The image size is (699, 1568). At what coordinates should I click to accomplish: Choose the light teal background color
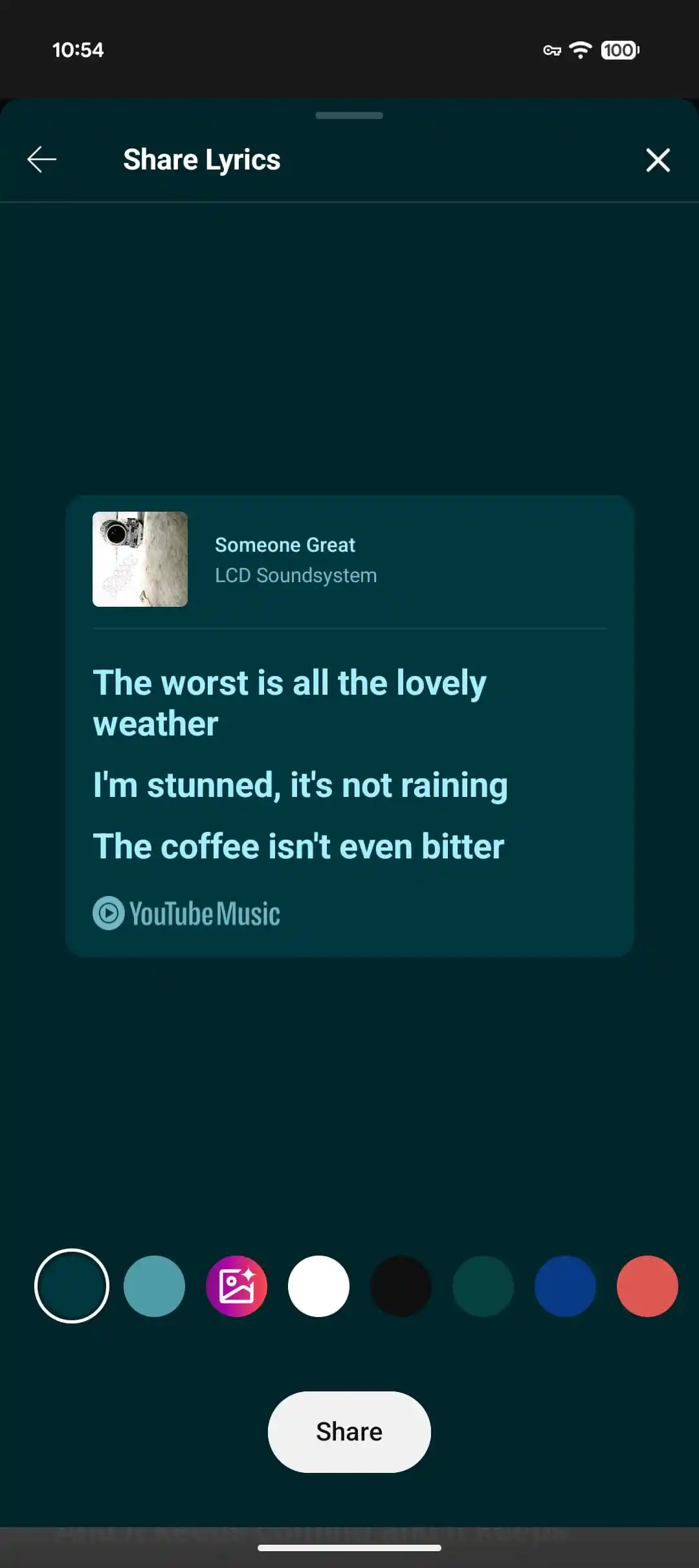click(154, 1286)
